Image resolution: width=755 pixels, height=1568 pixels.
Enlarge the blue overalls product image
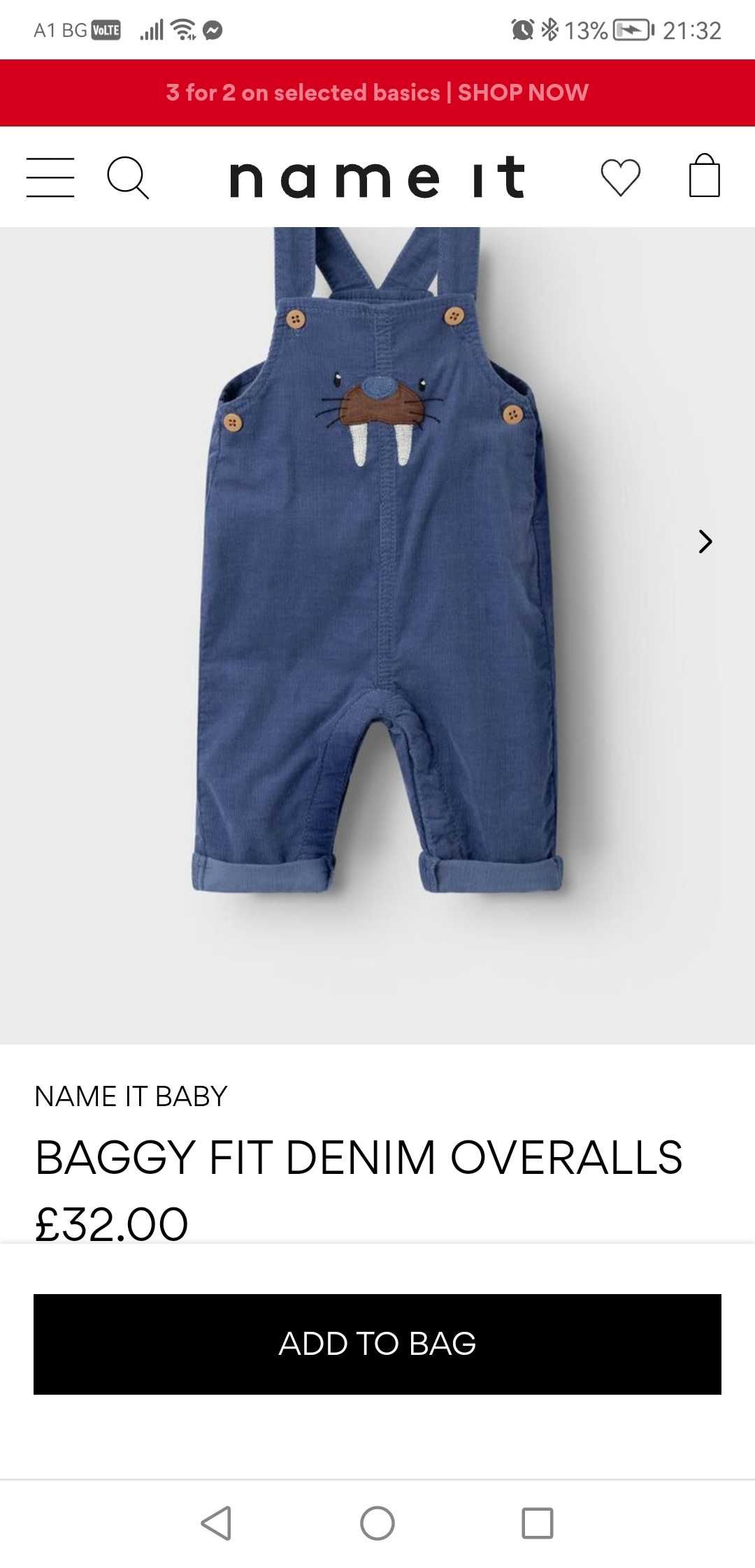(x=377, y=594)
